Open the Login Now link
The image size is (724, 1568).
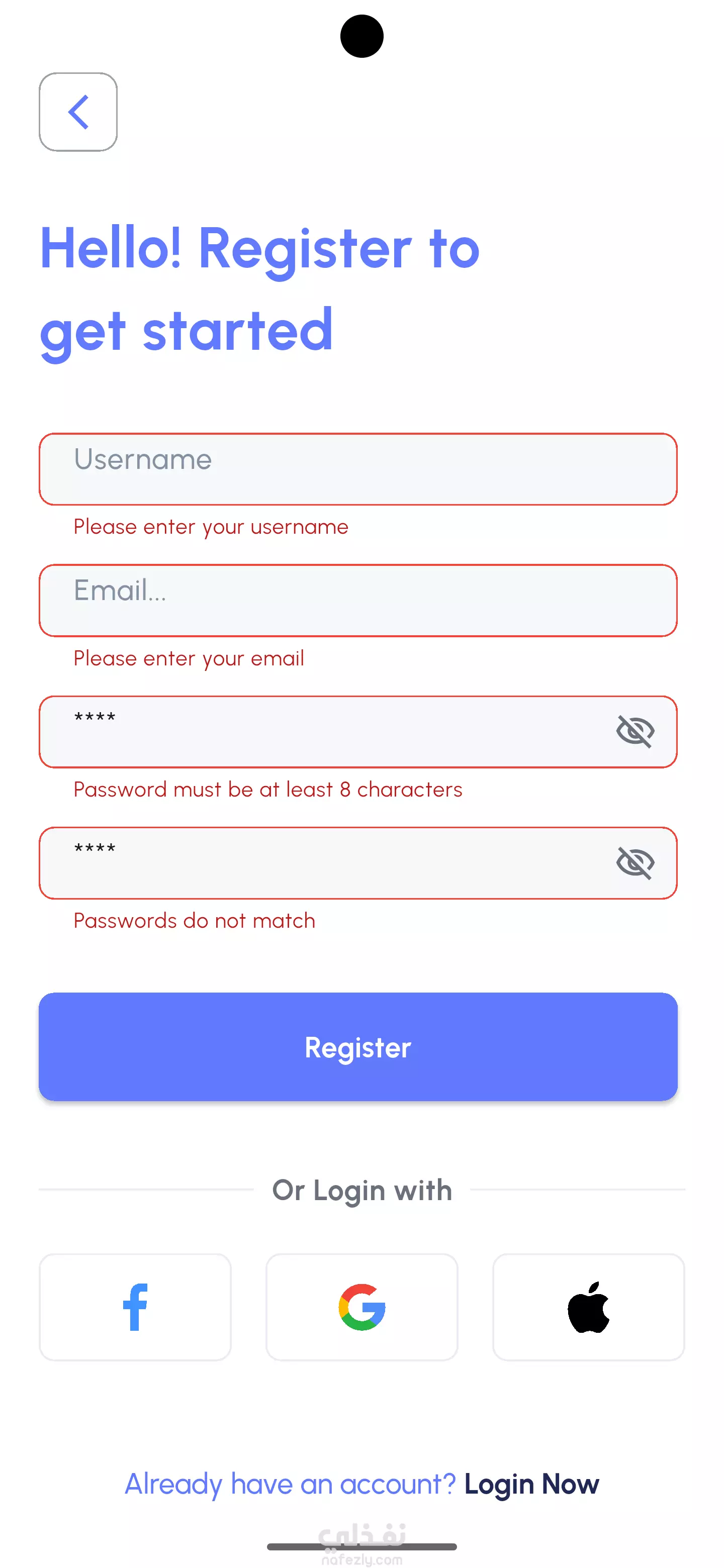[x=531, y=1485]
